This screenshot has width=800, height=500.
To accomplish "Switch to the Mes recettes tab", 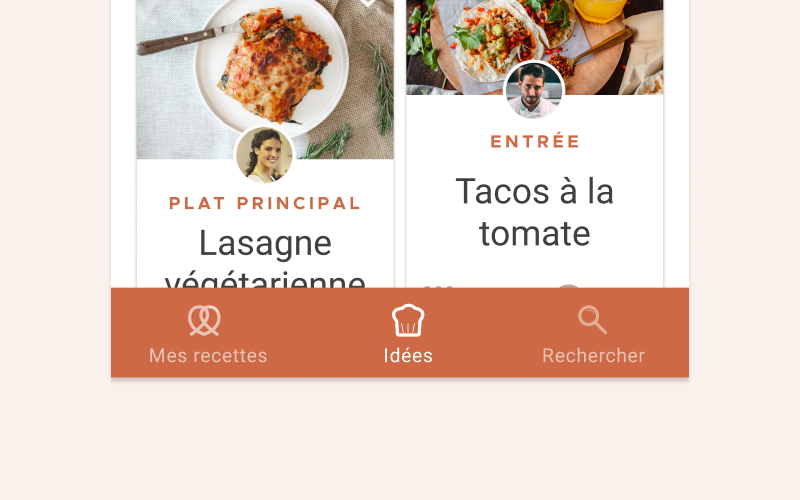I will (207, 333).
